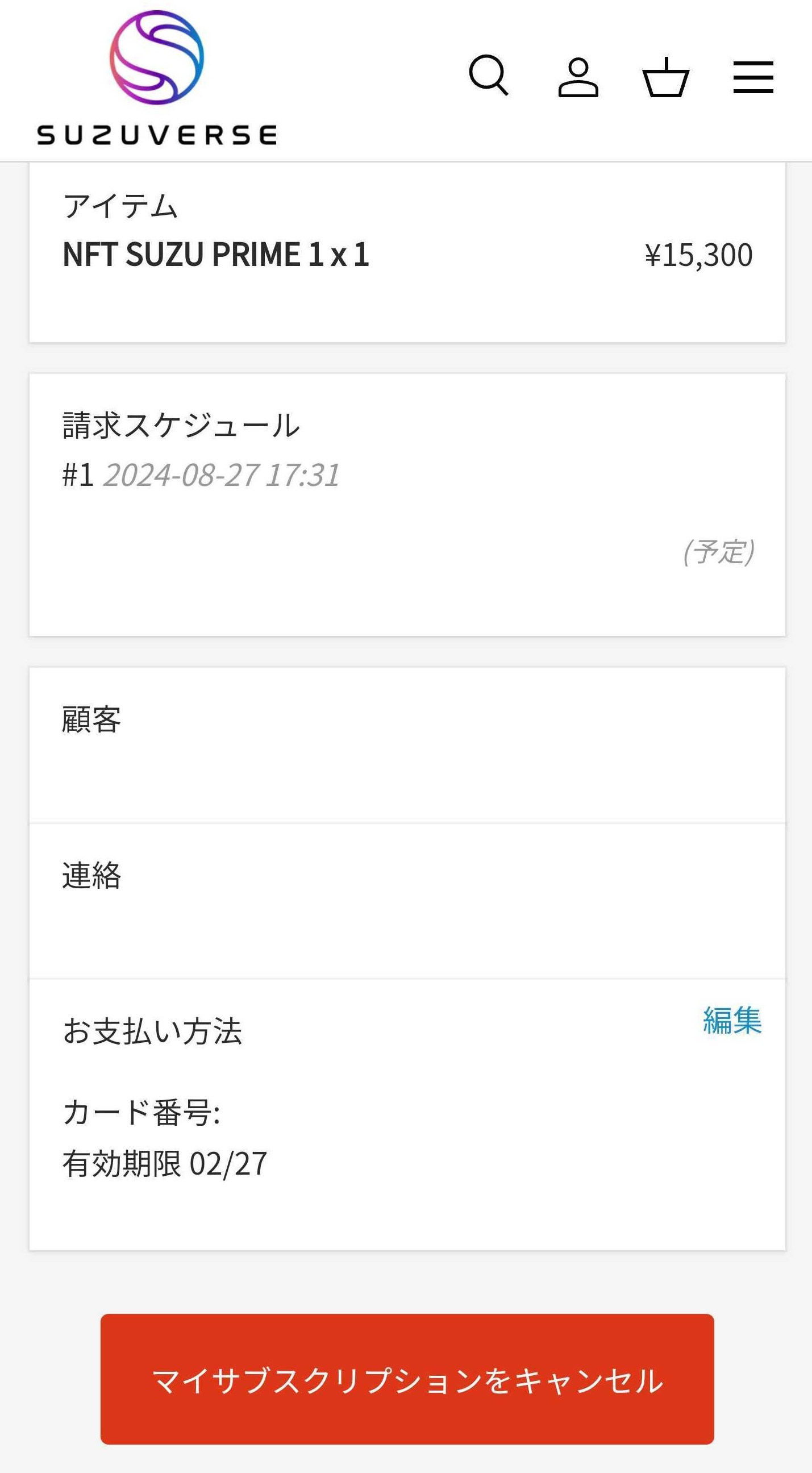Open the account profile icon
This screenshot has height=1473, width=812.
[578, 77]
